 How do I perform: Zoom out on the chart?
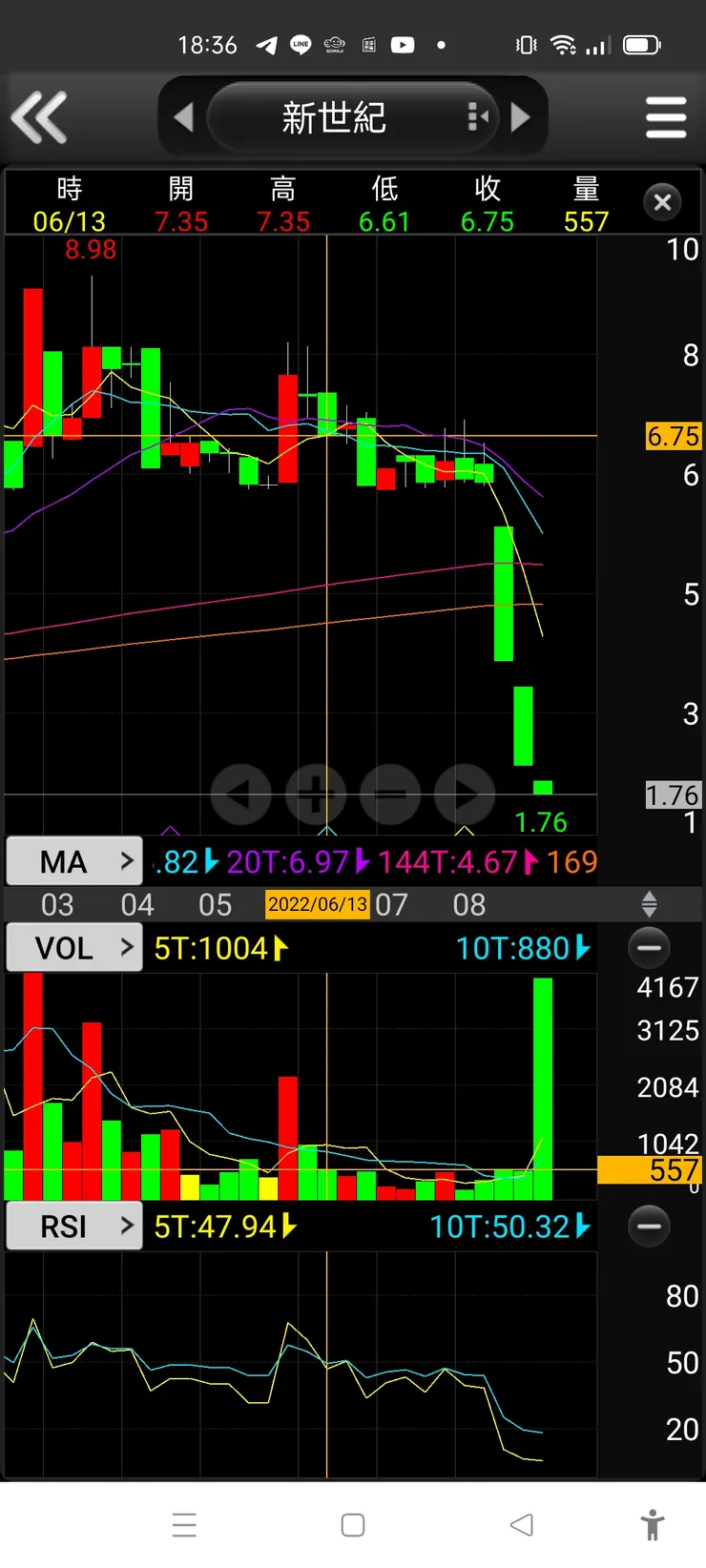point(390,794)
